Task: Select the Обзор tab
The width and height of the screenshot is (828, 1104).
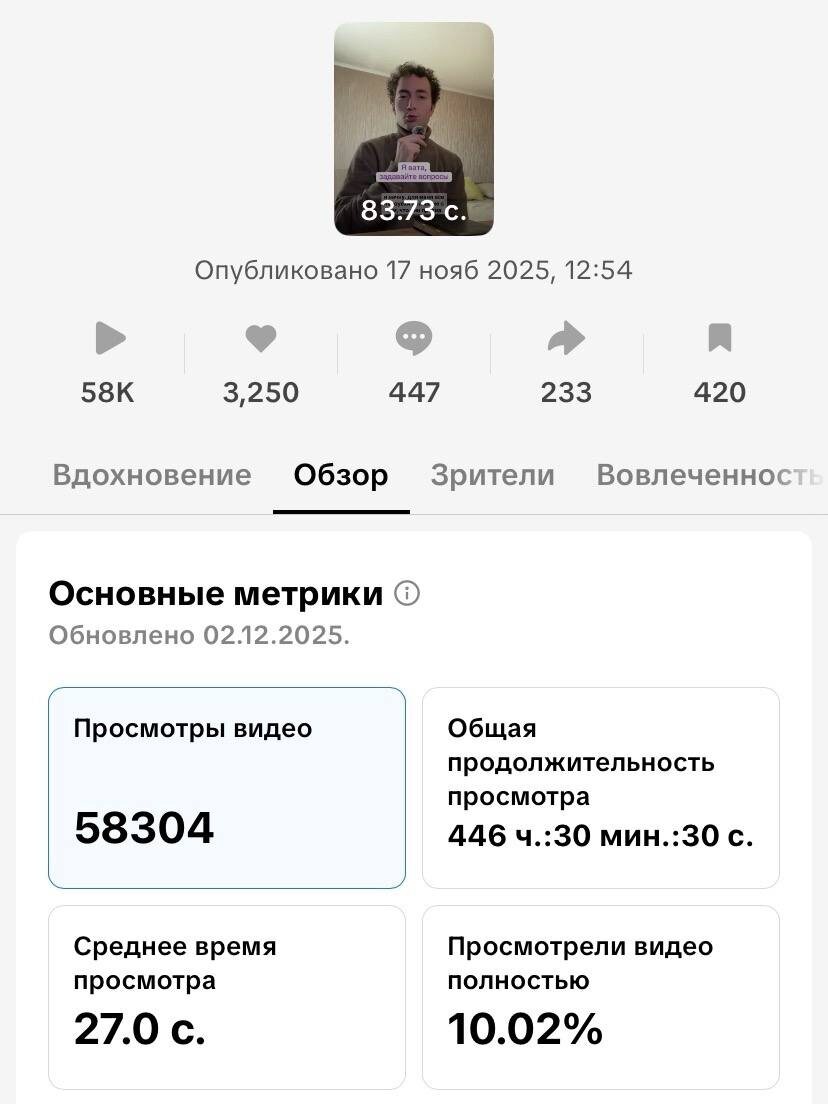Action: tap(341, 475)
